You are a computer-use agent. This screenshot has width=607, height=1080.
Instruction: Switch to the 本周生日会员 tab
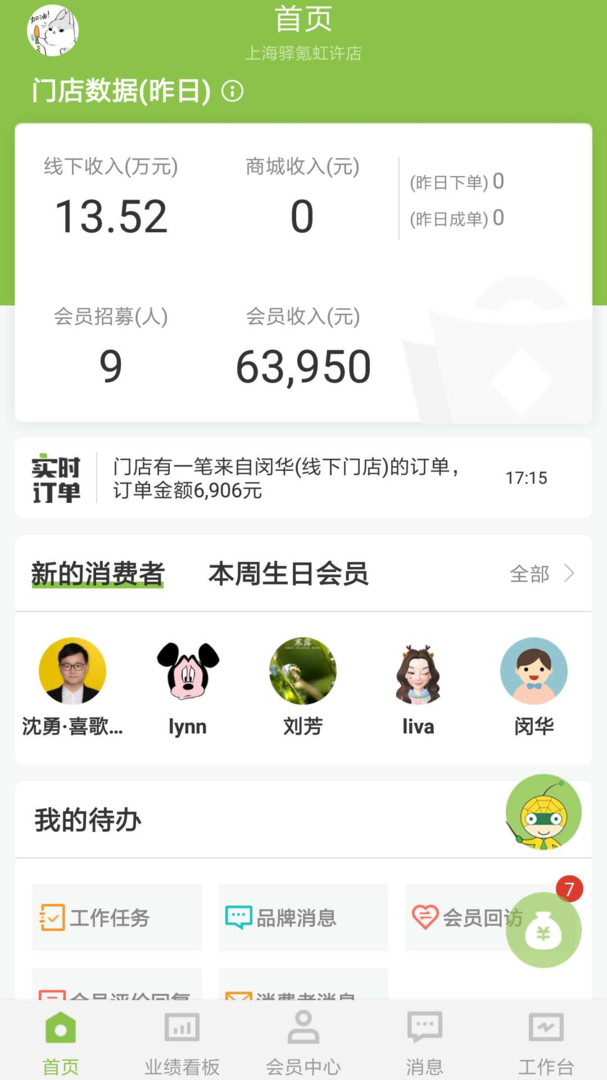tap(288, 574)
